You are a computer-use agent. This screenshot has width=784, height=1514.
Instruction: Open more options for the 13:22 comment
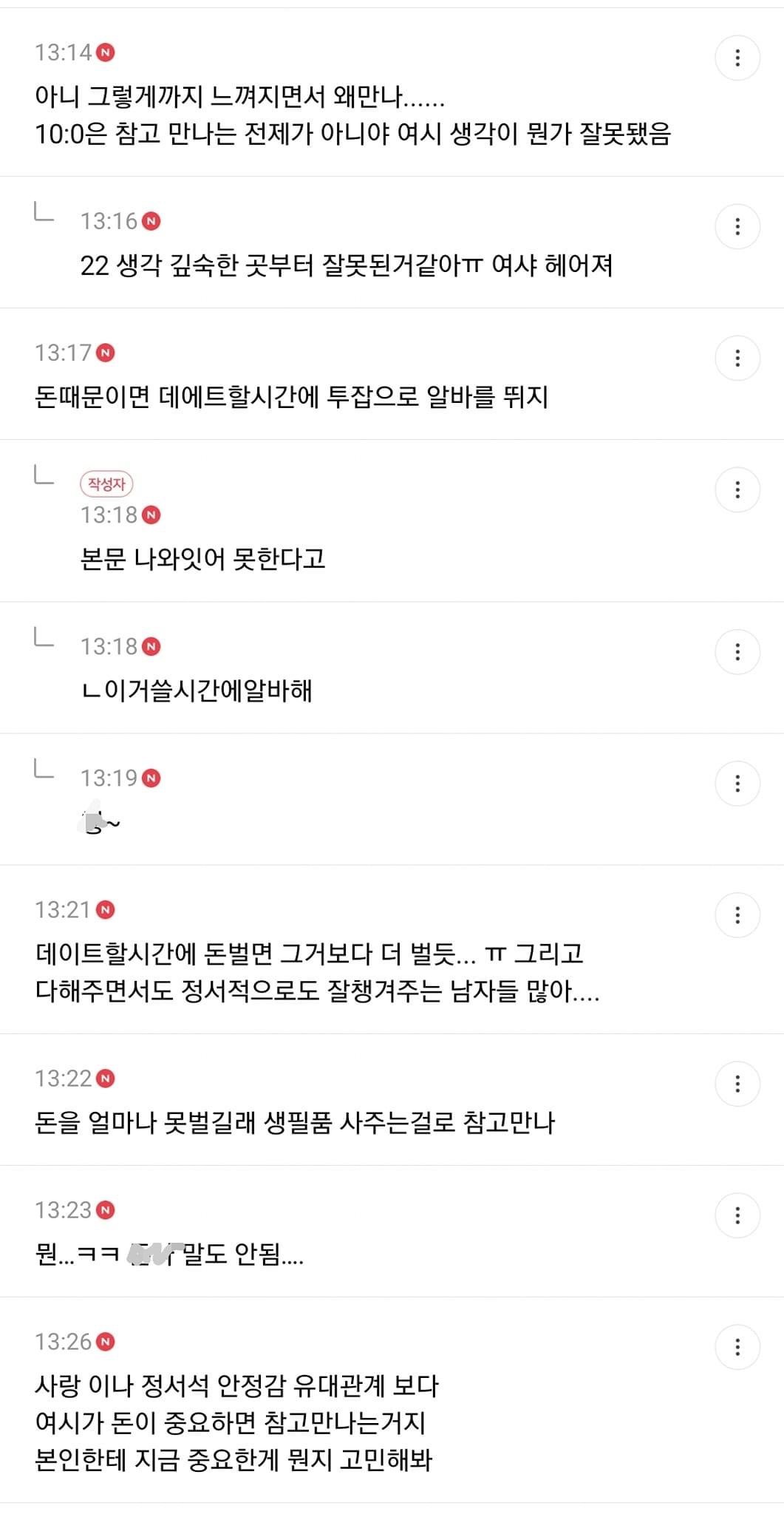coord(737,1084)
